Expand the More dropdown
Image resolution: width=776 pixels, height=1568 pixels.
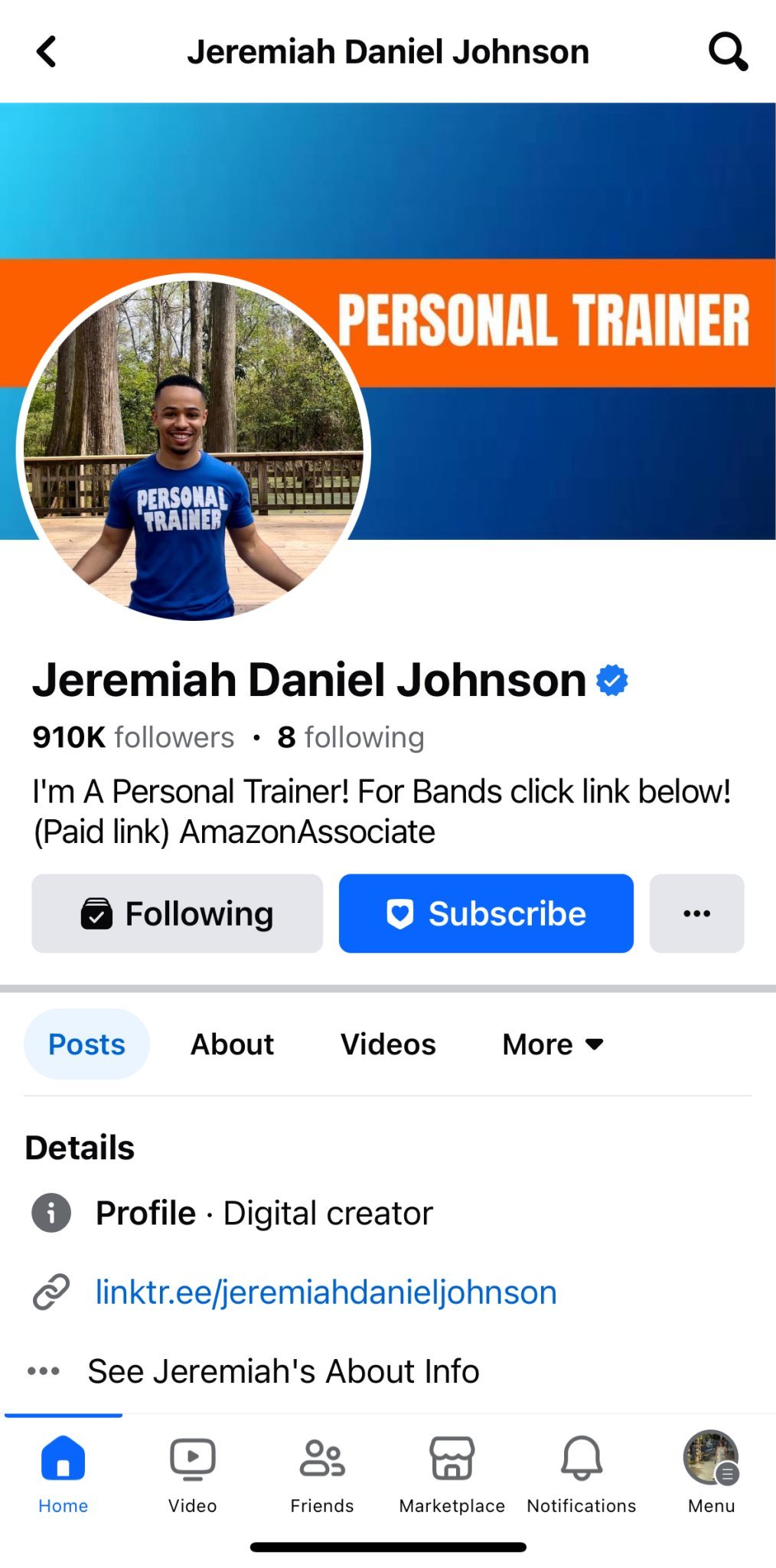click(553, 1044)
